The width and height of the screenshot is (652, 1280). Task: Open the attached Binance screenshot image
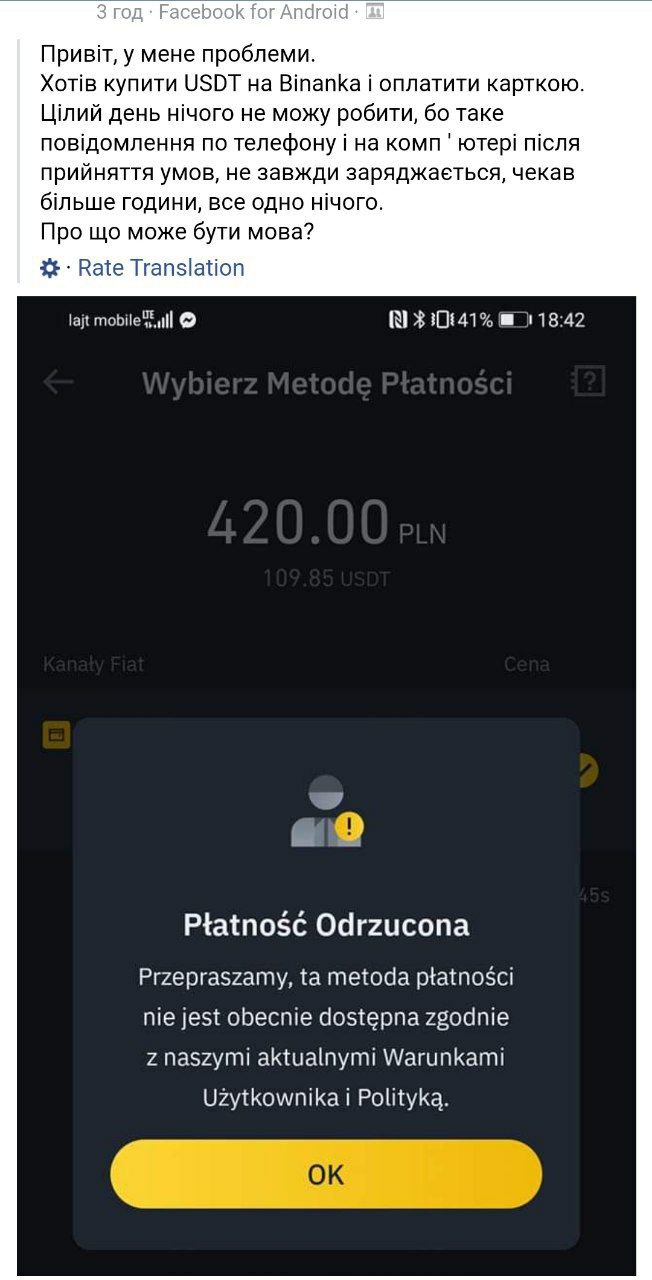[x=326, y=786]
